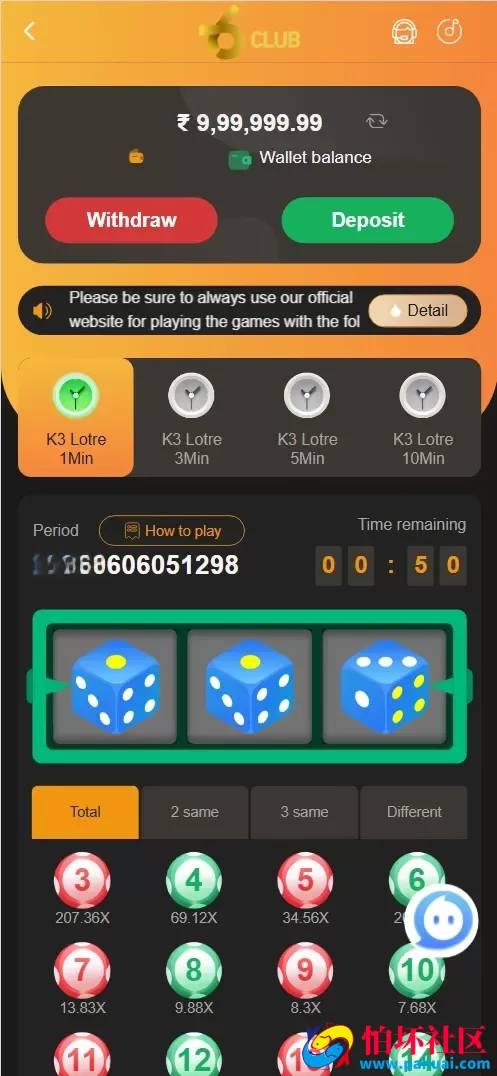The height and width of the screenshot is (1076, 497).
Task: Switch to K3 Lotre 5Min
Action: click(308, 417)
